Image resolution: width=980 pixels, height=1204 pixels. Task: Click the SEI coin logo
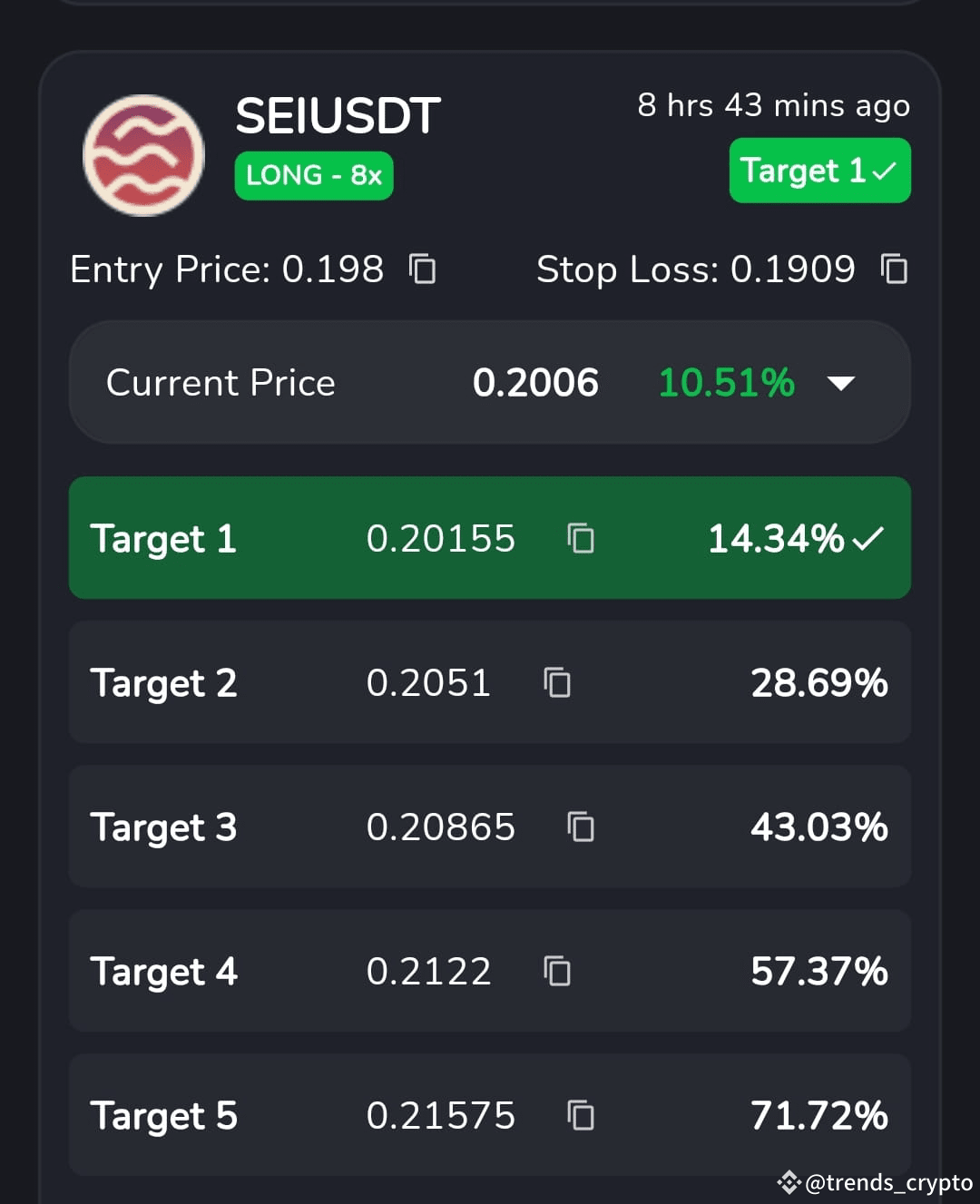click(142, 154)
